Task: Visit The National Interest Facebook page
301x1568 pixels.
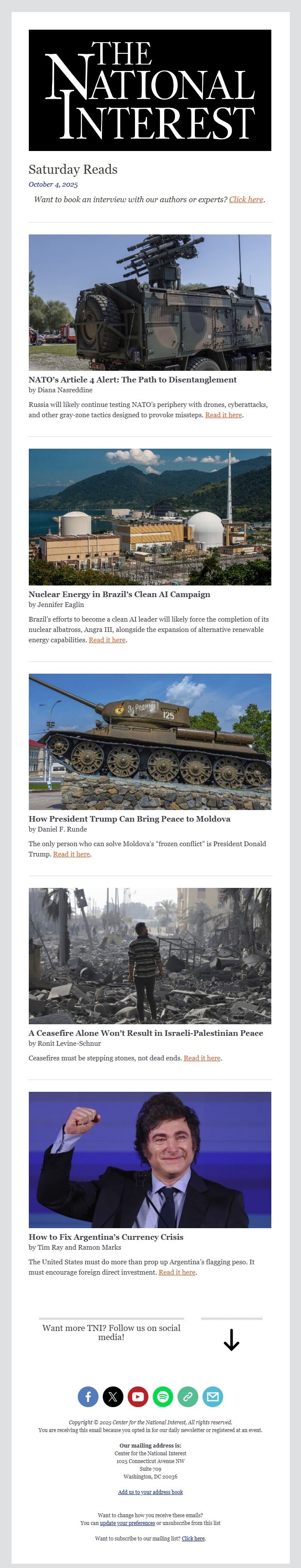Action: pos(88,1396)
